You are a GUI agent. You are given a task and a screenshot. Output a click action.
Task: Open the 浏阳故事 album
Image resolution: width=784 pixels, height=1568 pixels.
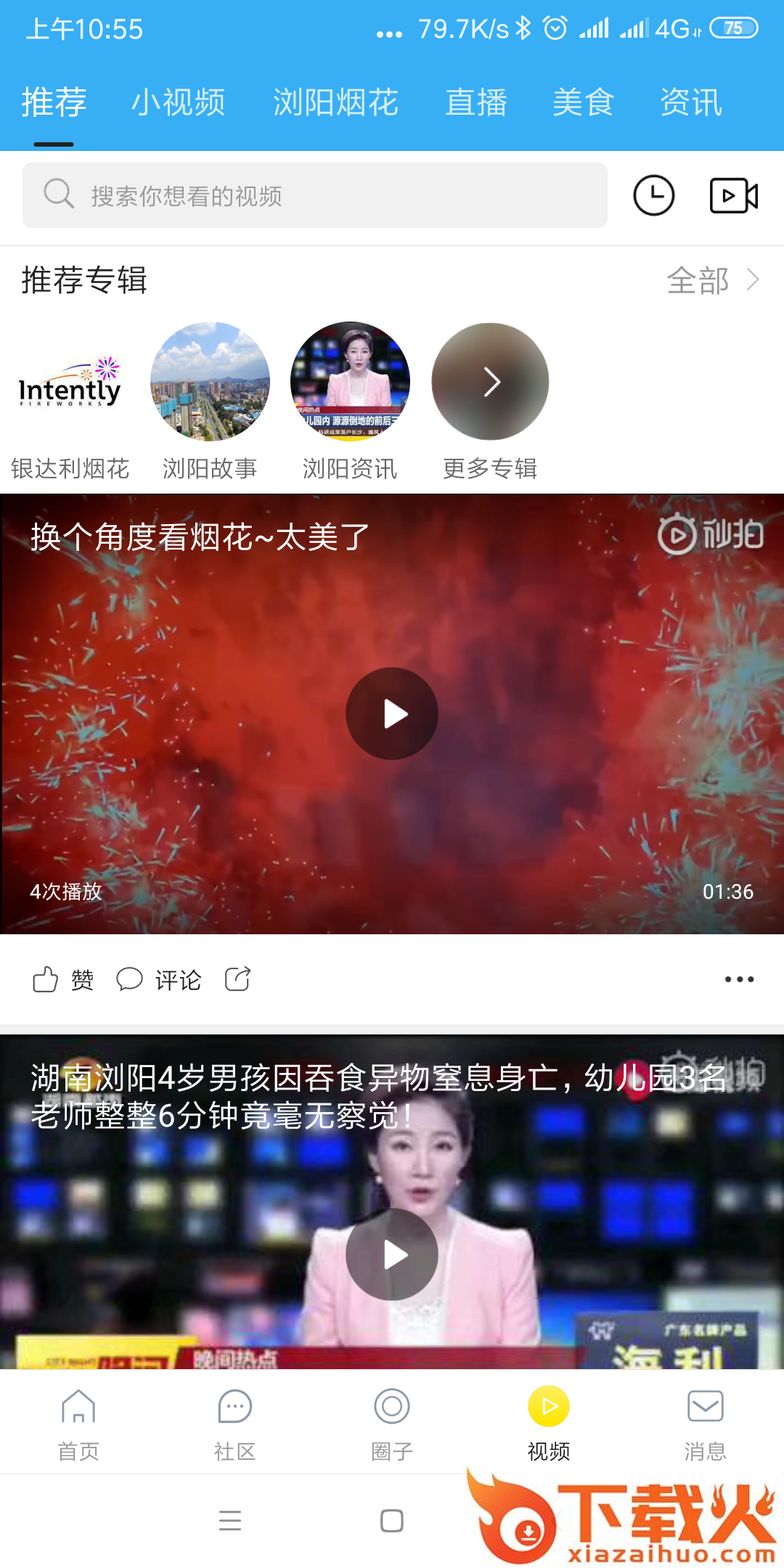click(210, 383)
